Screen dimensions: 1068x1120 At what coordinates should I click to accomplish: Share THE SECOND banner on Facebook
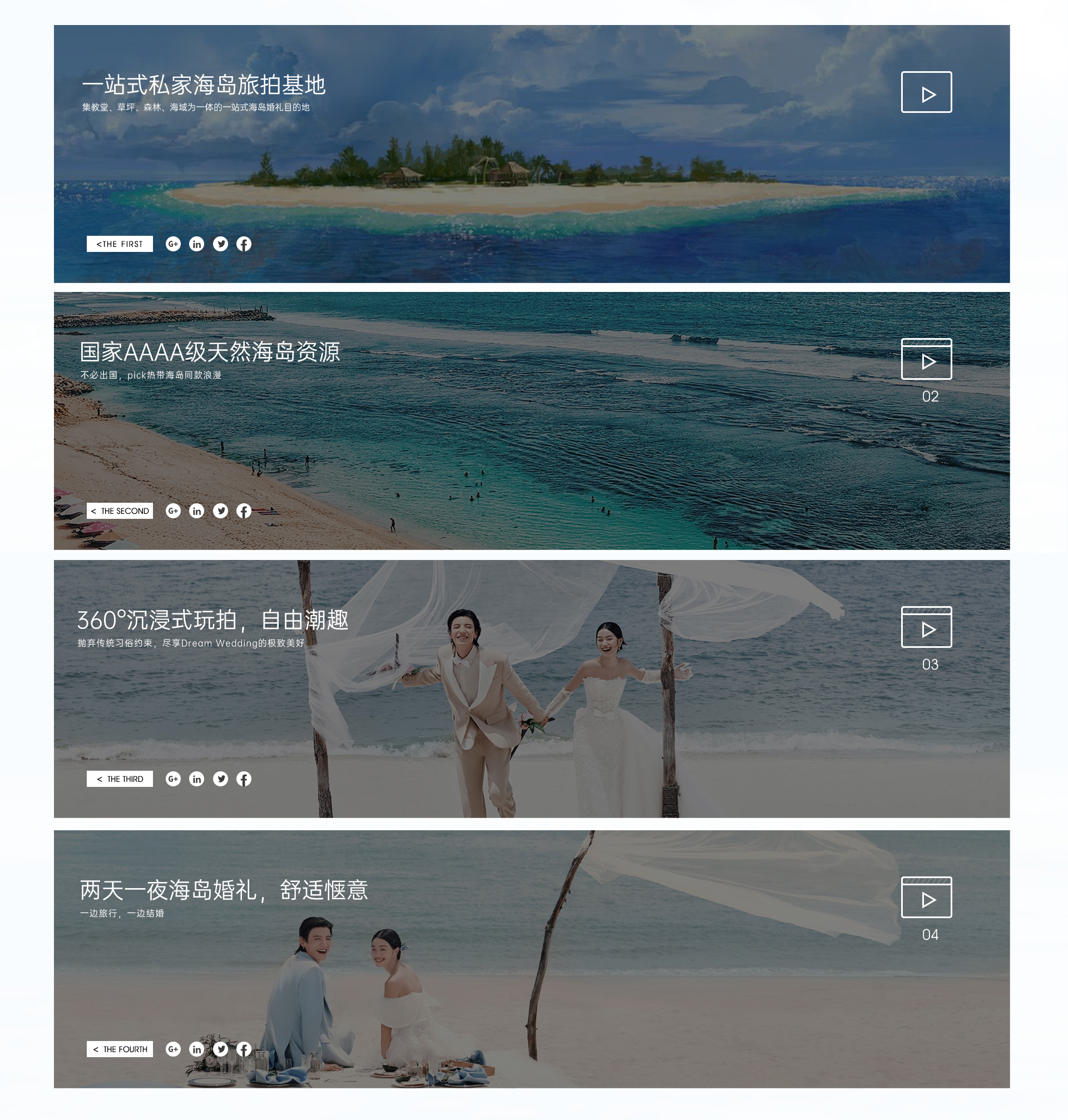coord(244,511)
